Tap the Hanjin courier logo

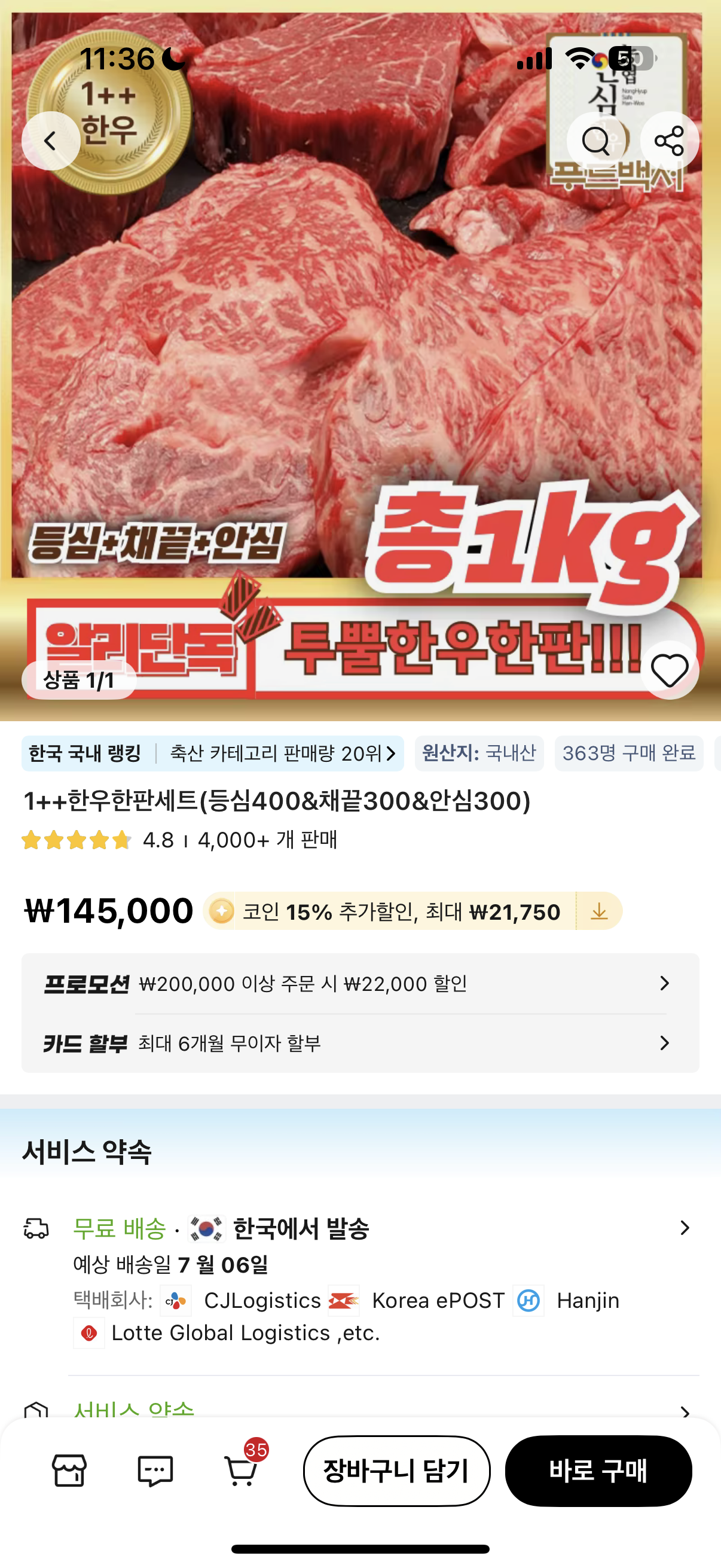(528, 1300)
